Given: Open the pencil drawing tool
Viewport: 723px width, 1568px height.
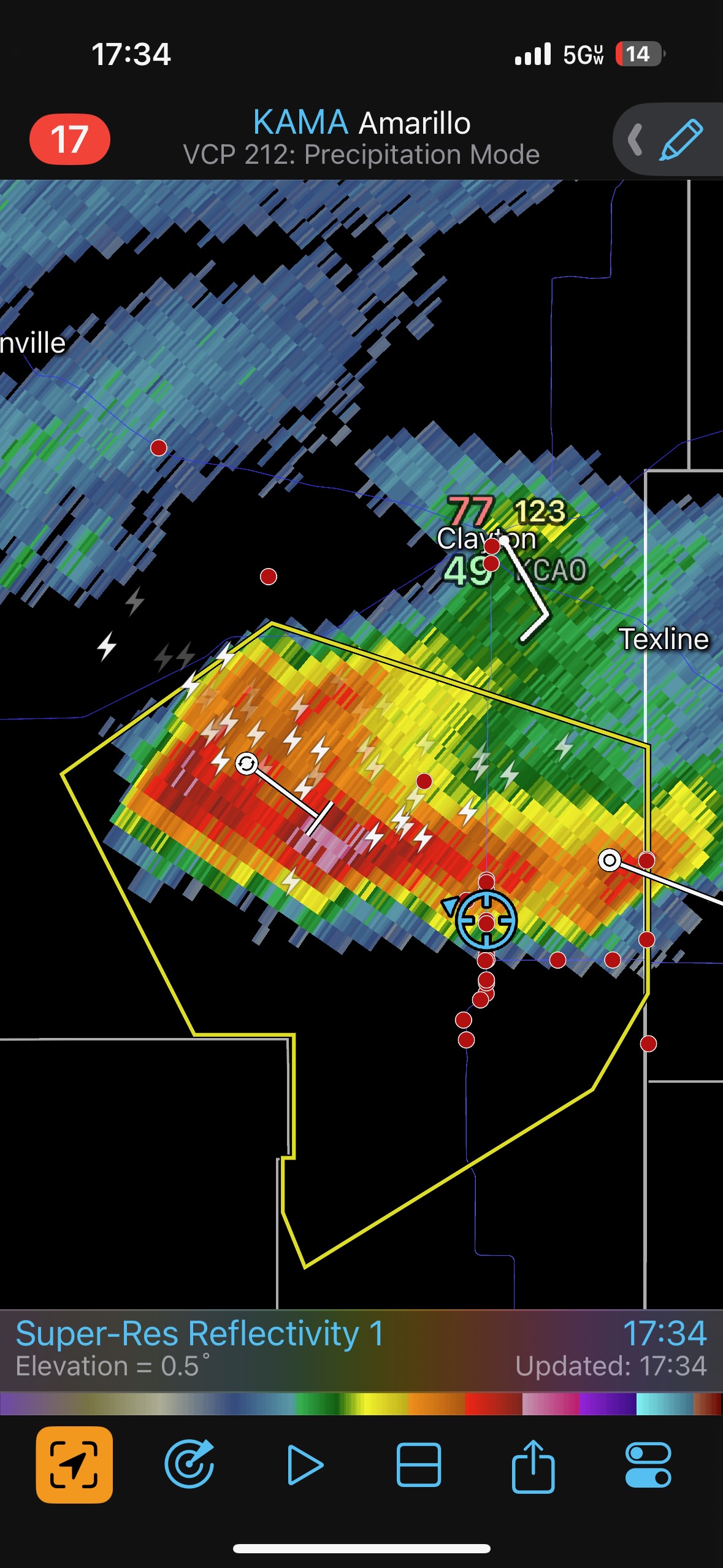Looking at the screenshot, I should [681, 140].
